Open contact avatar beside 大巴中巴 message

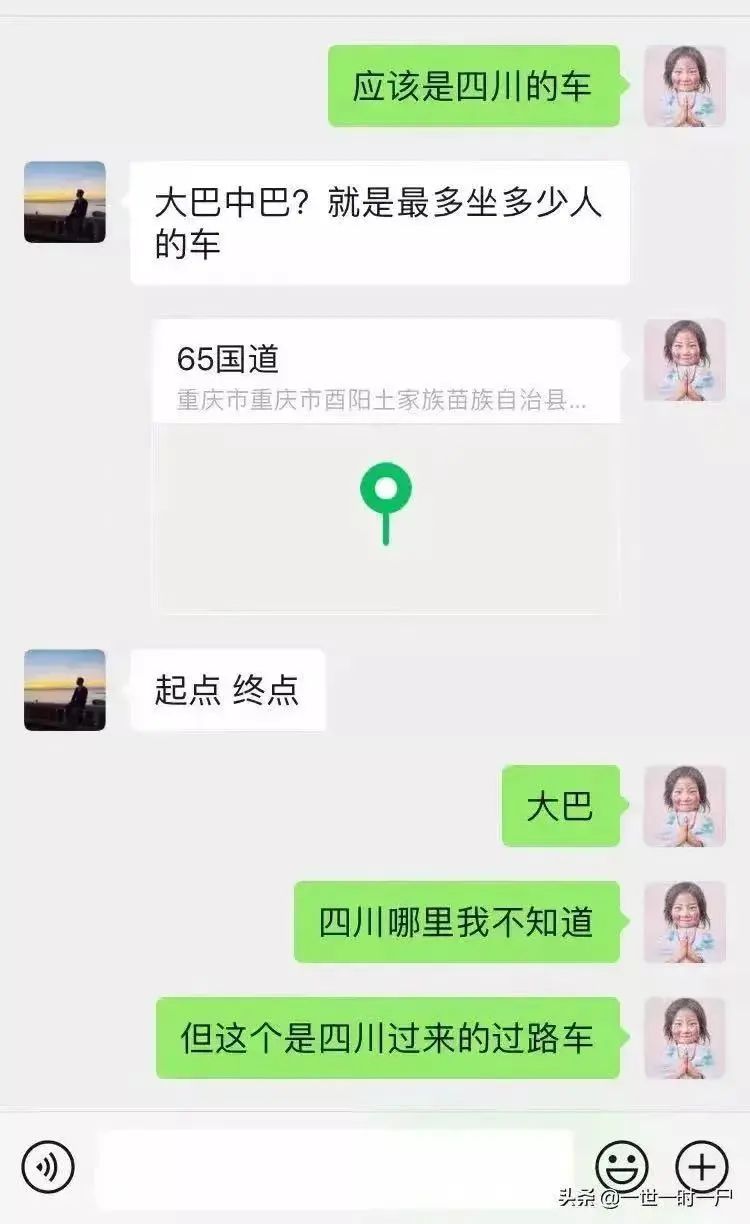click(65, 202)
